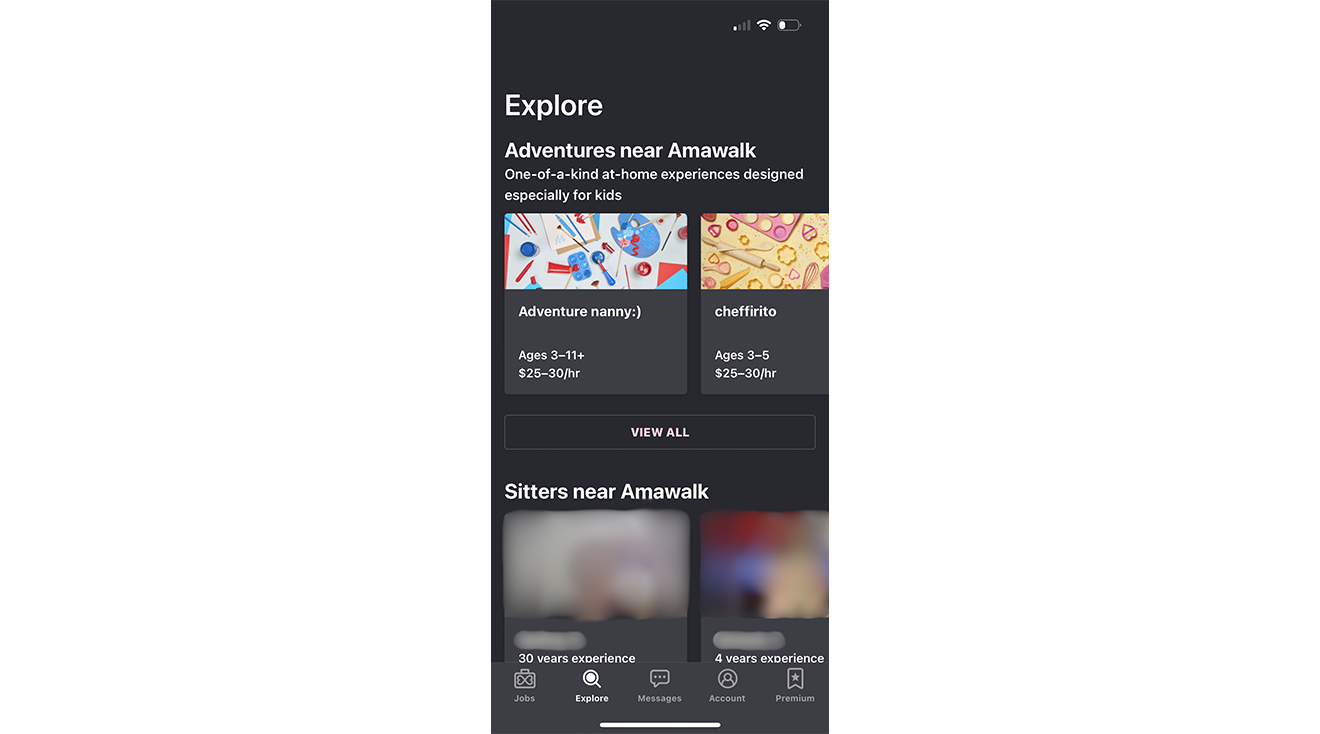Switch to the Jobs tab

[524, 686]
